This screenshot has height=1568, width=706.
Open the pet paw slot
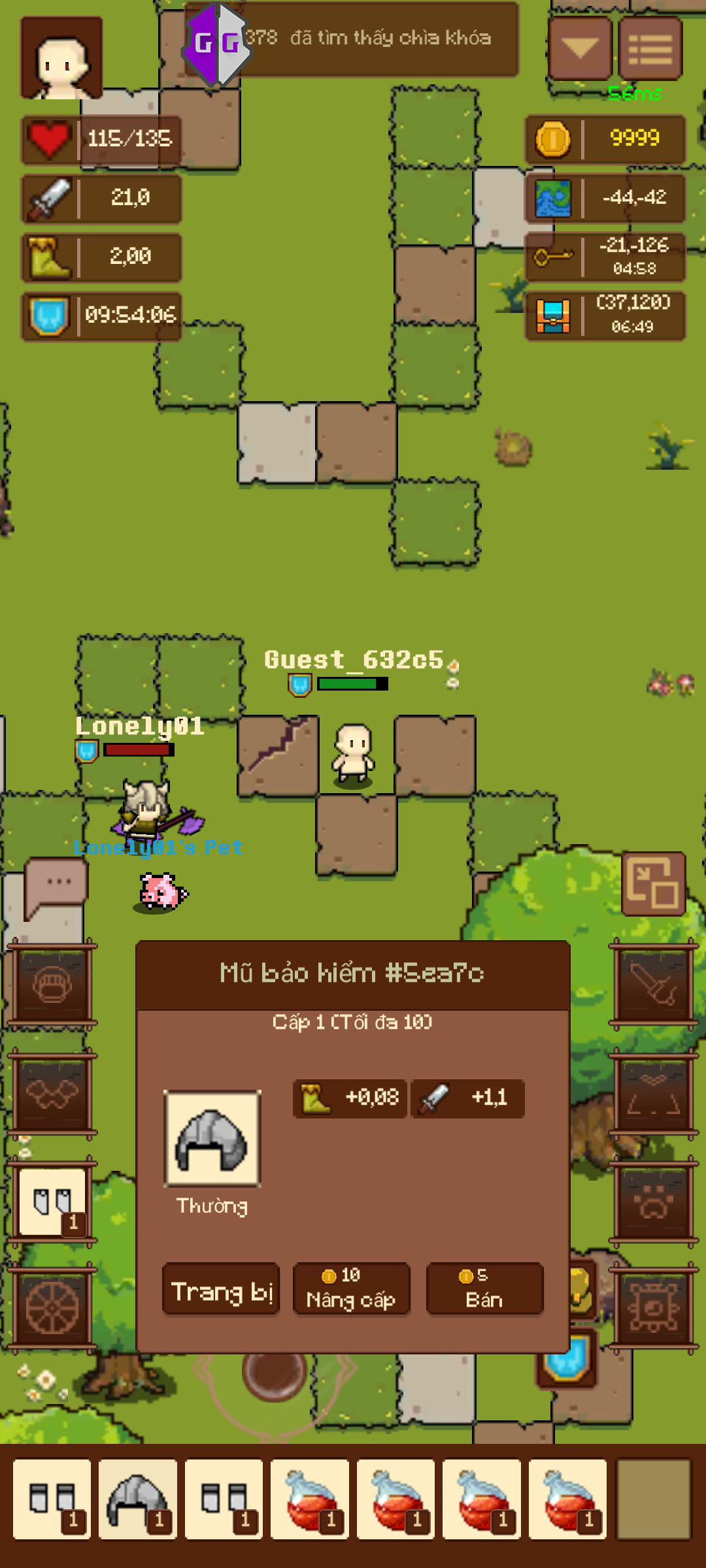coord(653,1201)
